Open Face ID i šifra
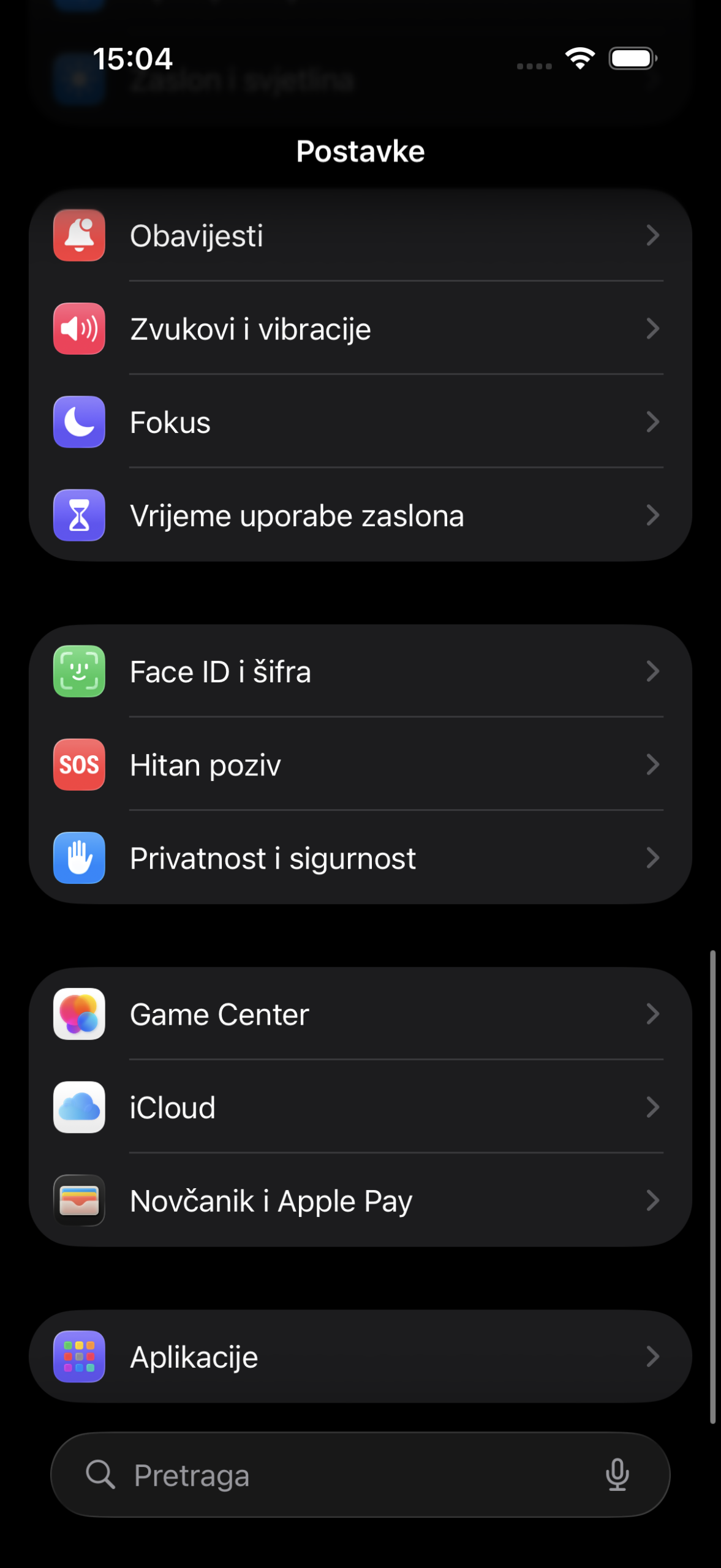Viewport: 721px width, 1568px height. (x=360, y=671)
